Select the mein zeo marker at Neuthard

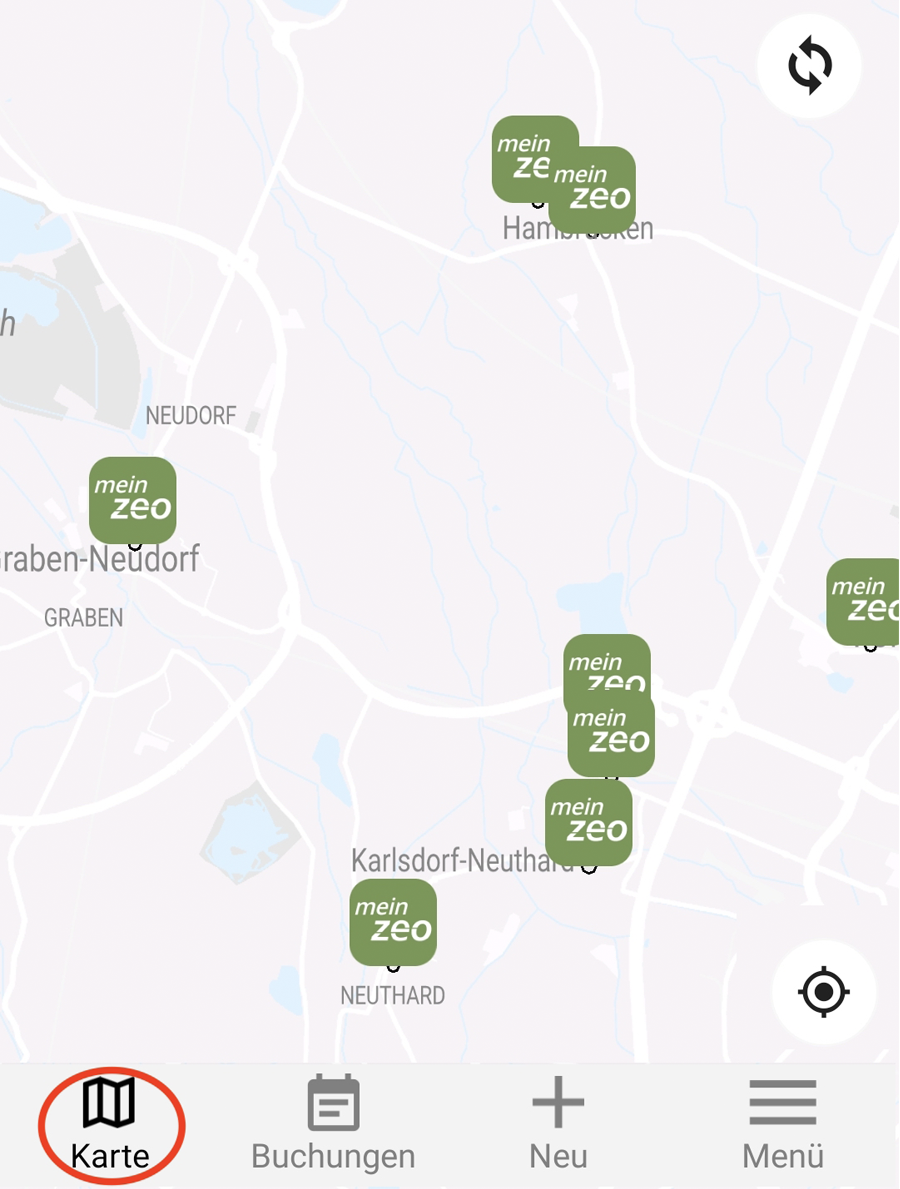pos(393,922)
